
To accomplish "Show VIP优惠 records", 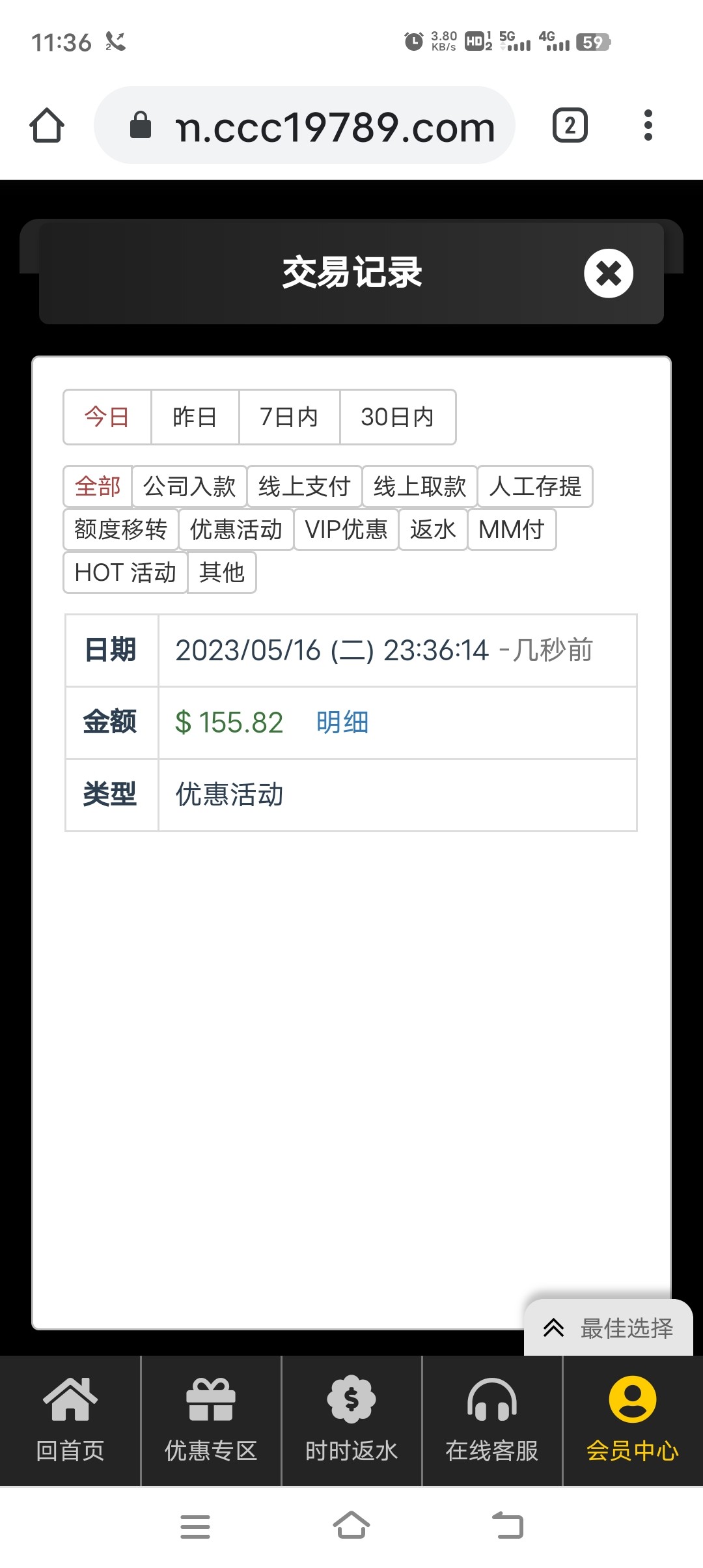I will (x=346, y=529).
